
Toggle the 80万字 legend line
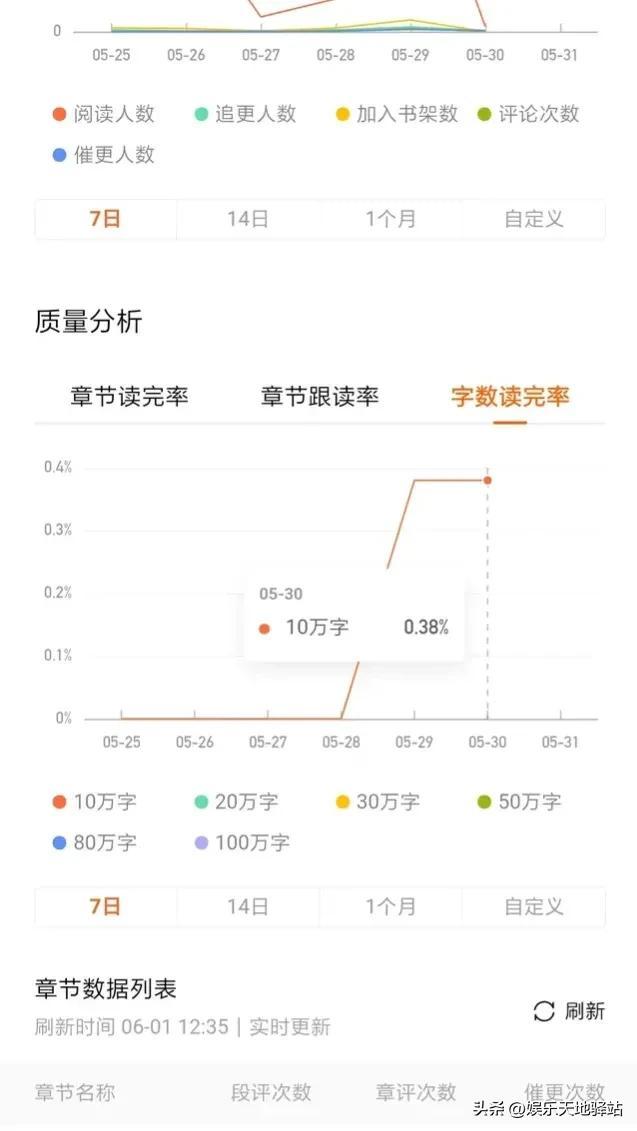[x=95, y=842]
